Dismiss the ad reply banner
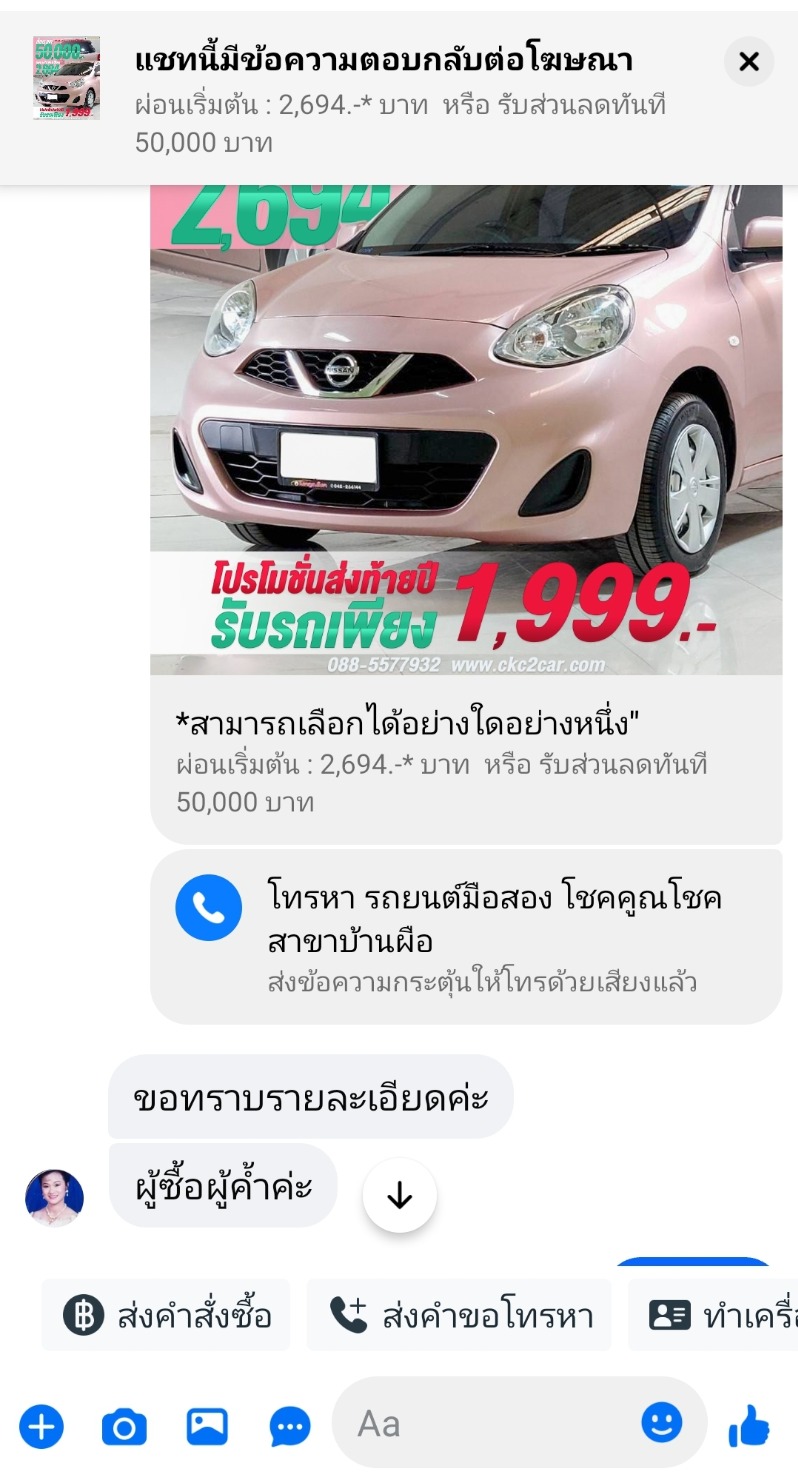The height and width of the screenshot is (1480, 798). click(x=748, y=62)
